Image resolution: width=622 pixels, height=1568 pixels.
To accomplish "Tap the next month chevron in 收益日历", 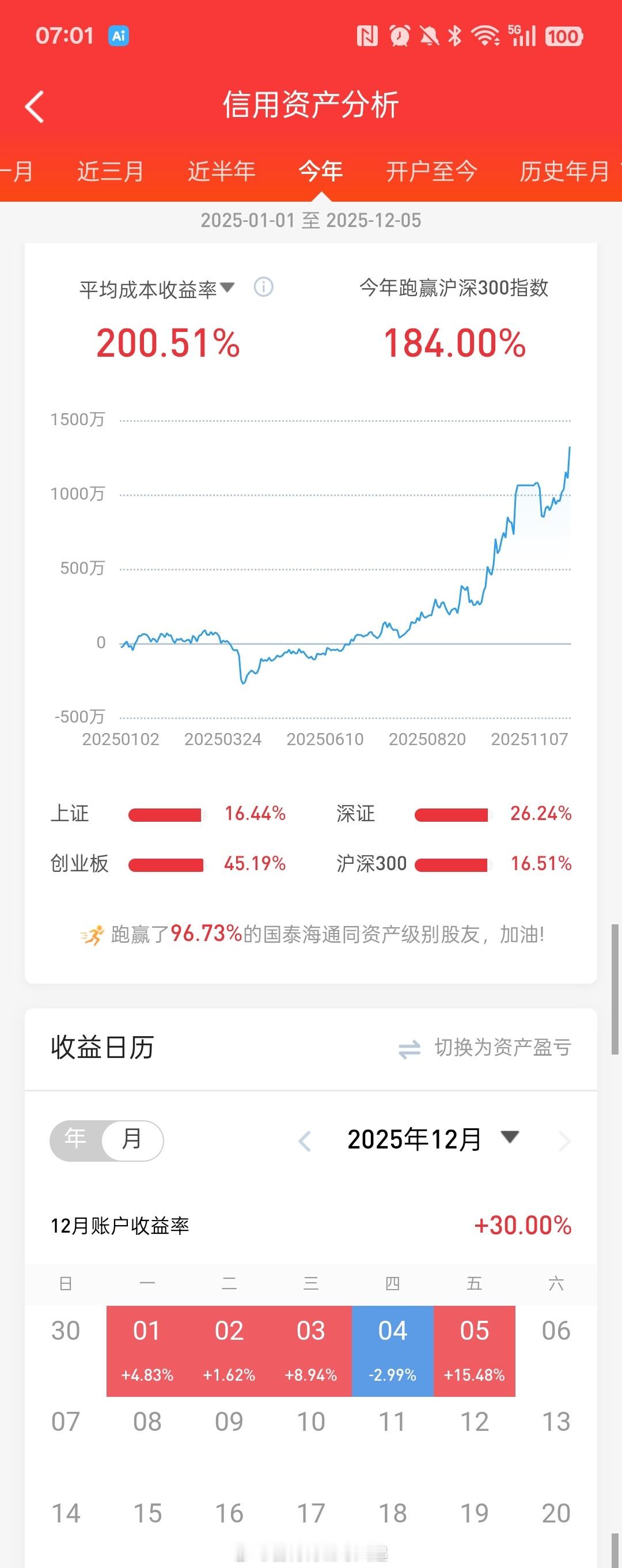I will coord(564,1140).
